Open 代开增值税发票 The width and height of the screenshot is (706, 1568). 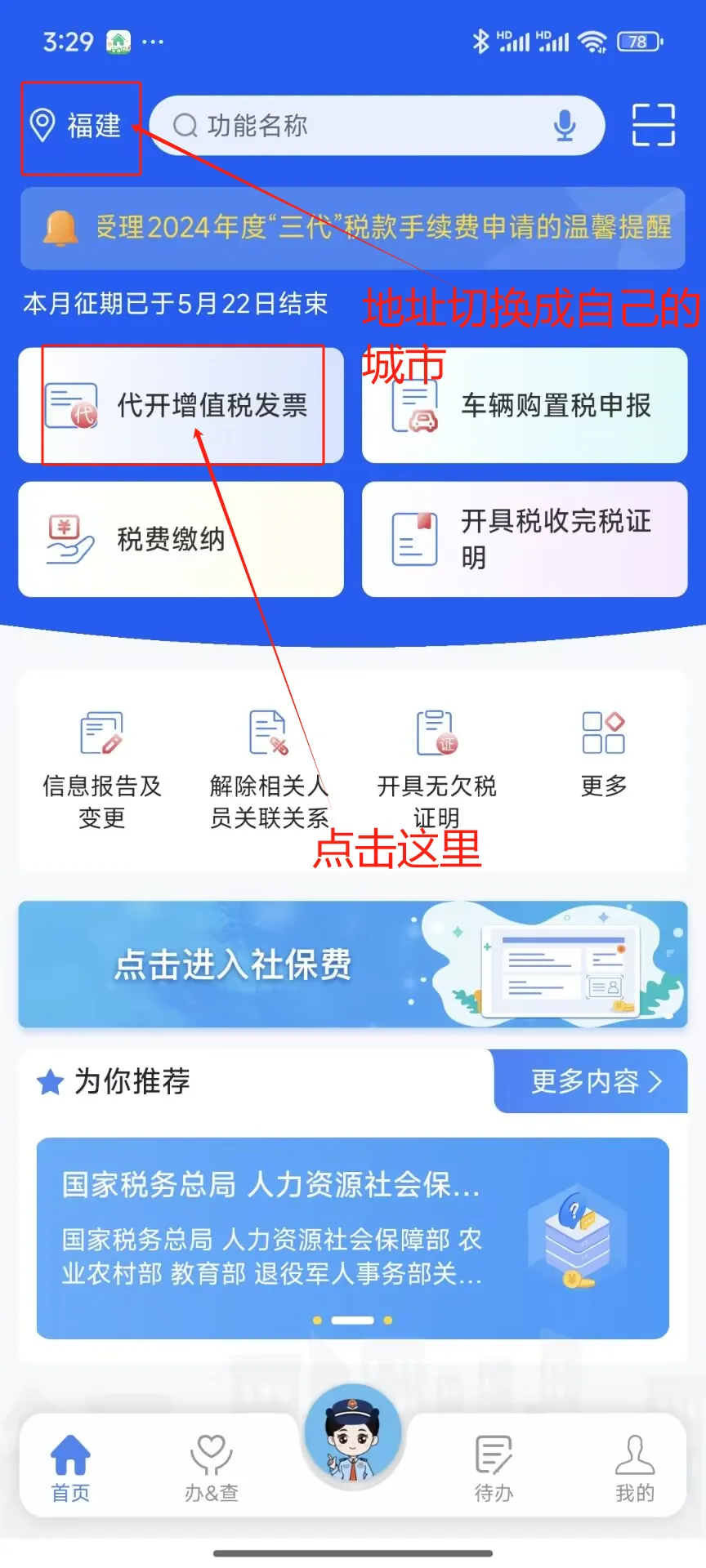point(181,406)
